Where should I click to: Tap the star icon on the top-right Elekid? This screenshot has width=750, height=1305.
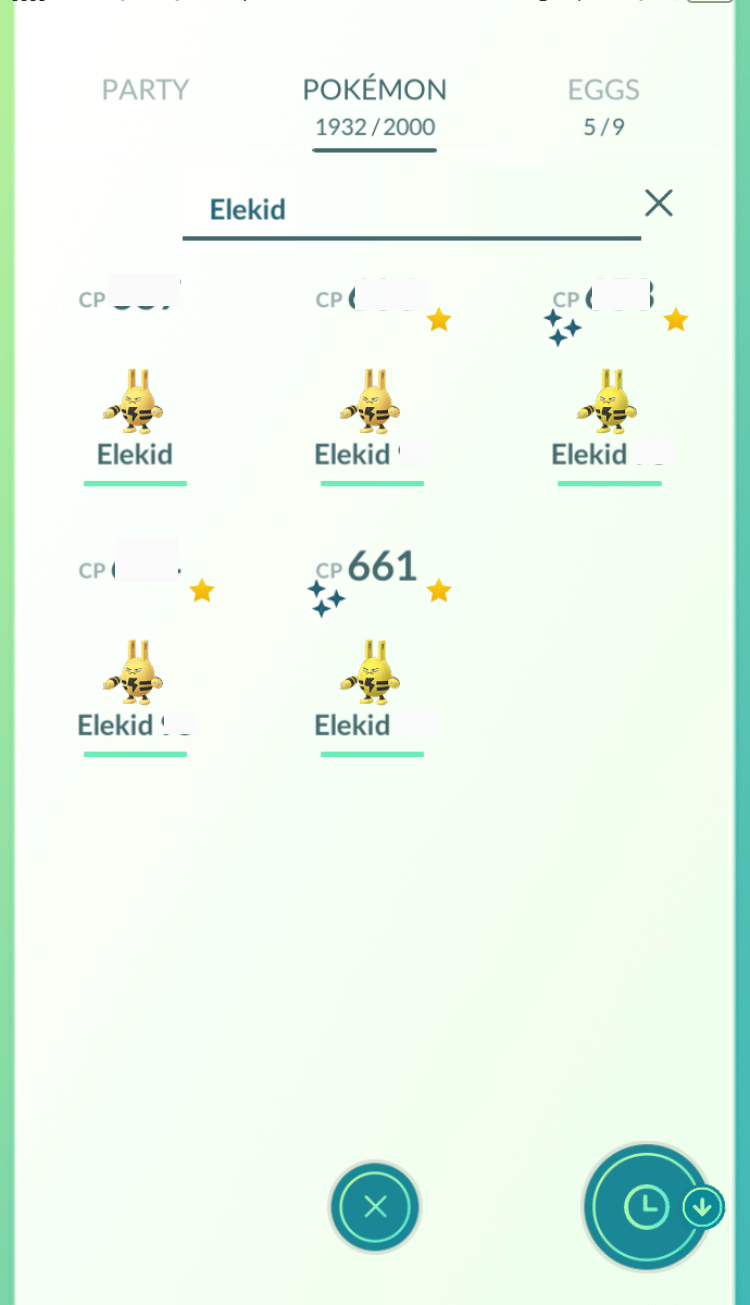(675, 318)
